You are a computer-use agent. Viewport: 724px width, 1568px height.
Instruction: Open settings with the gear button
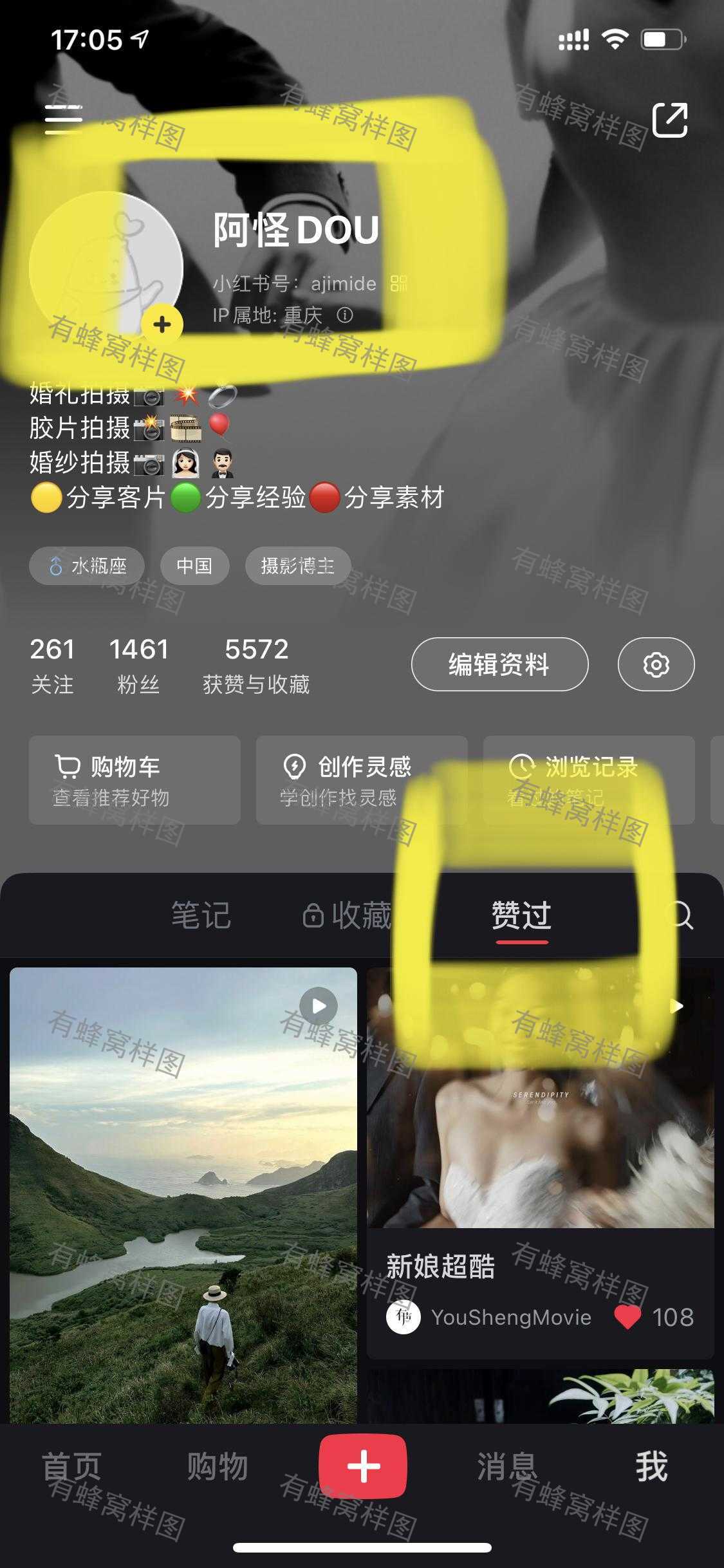(x=656, y=664)
